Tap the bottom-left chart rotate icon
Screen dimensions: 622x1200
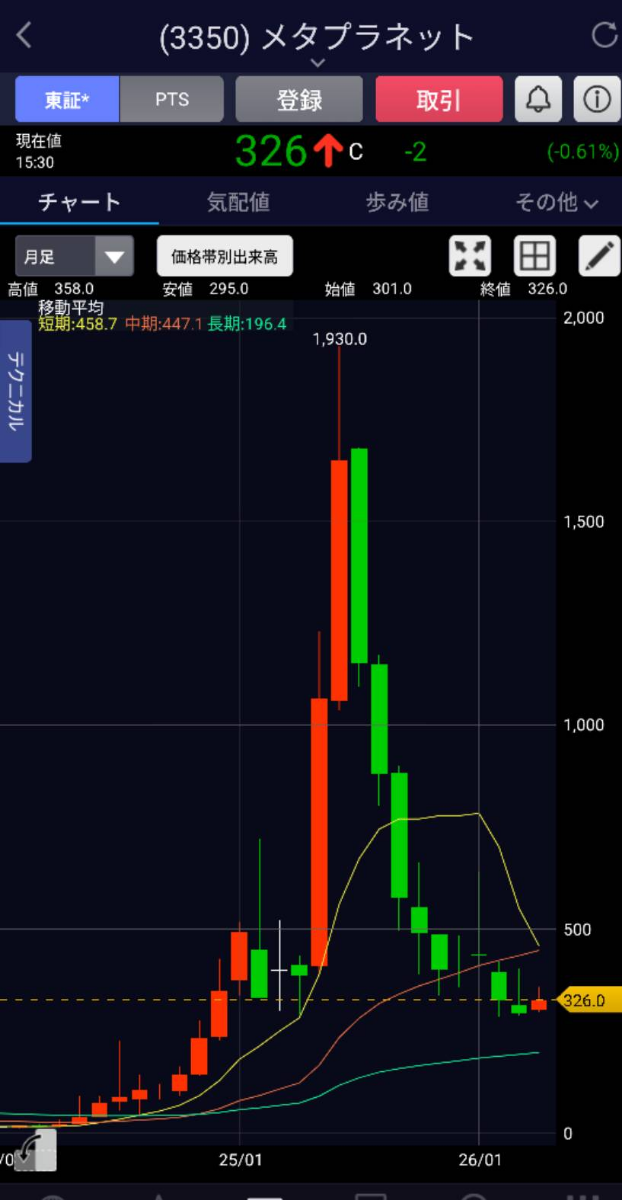tap(34, 1150)
